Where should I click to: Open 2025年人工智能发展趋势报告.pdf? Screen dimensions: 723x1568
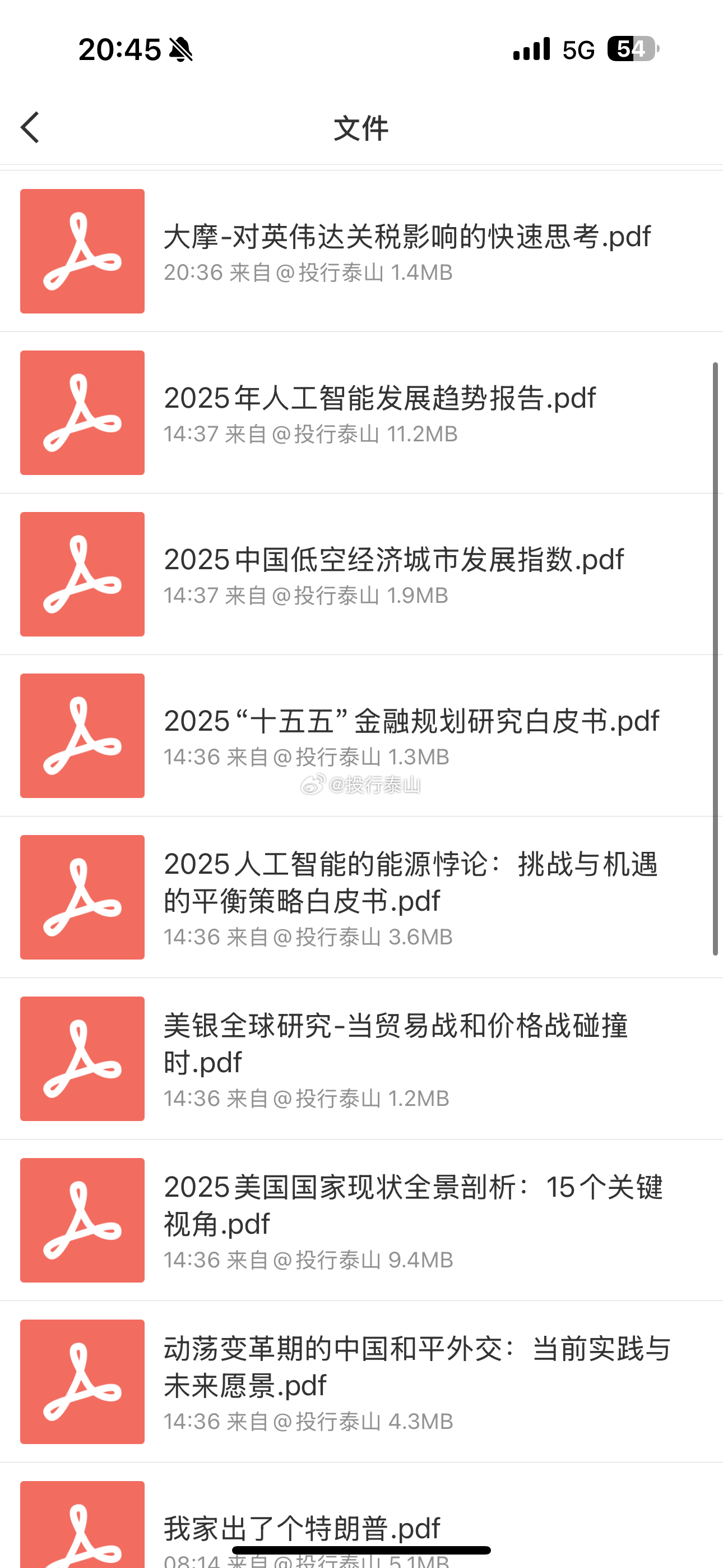[380, 399]
